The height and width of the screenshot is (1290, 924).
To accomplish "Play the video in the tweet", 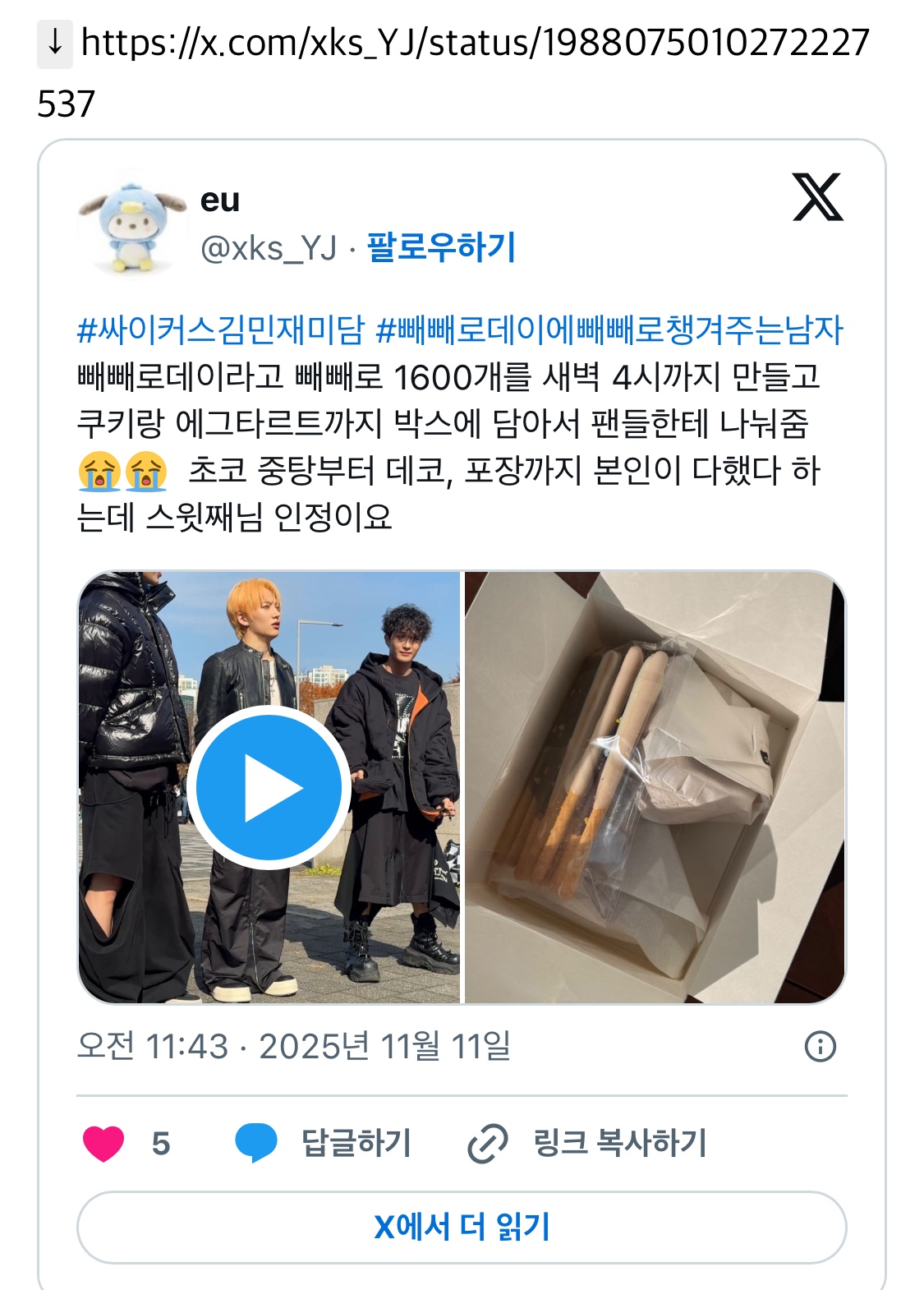I will pos(269,786).
